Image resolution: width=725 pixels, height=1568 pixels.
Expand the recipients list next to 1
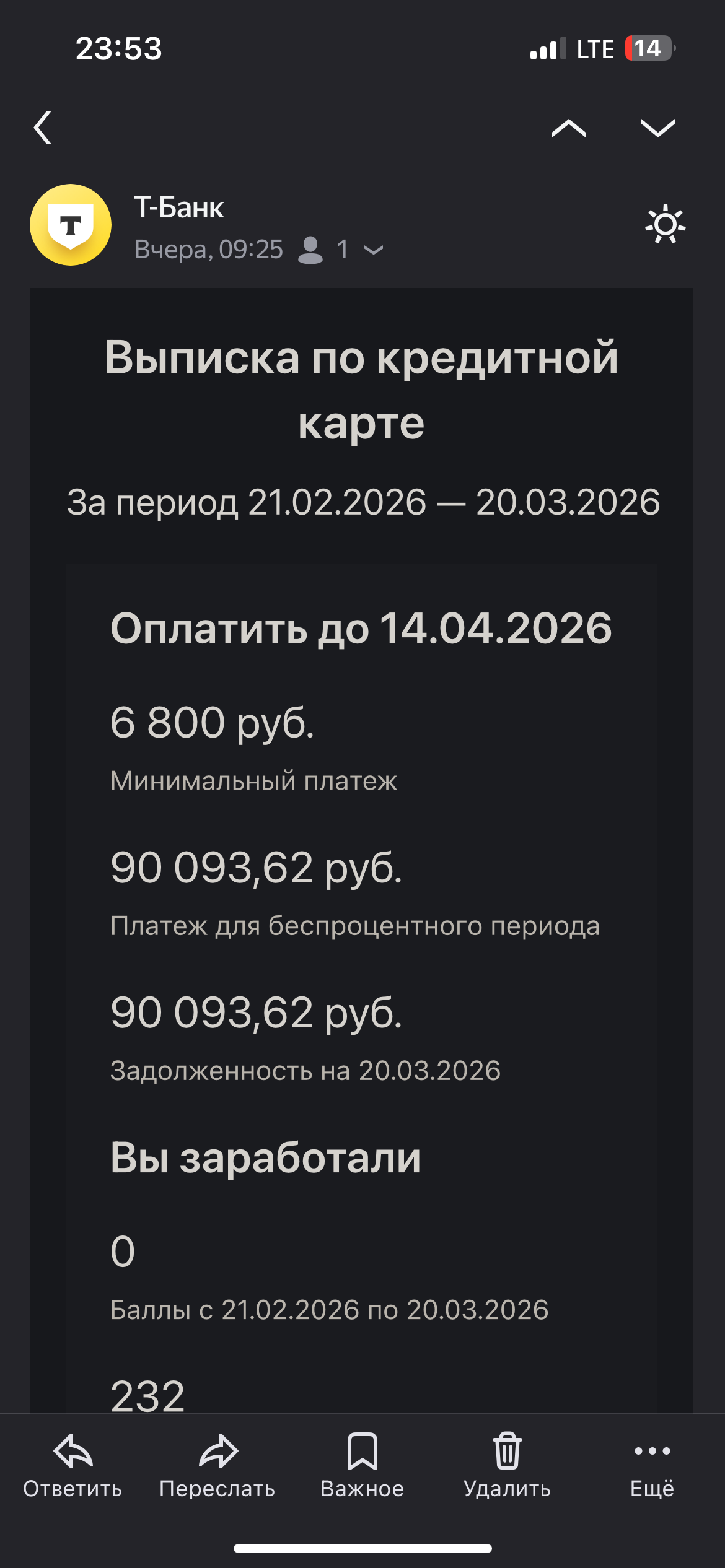(372, 250)
